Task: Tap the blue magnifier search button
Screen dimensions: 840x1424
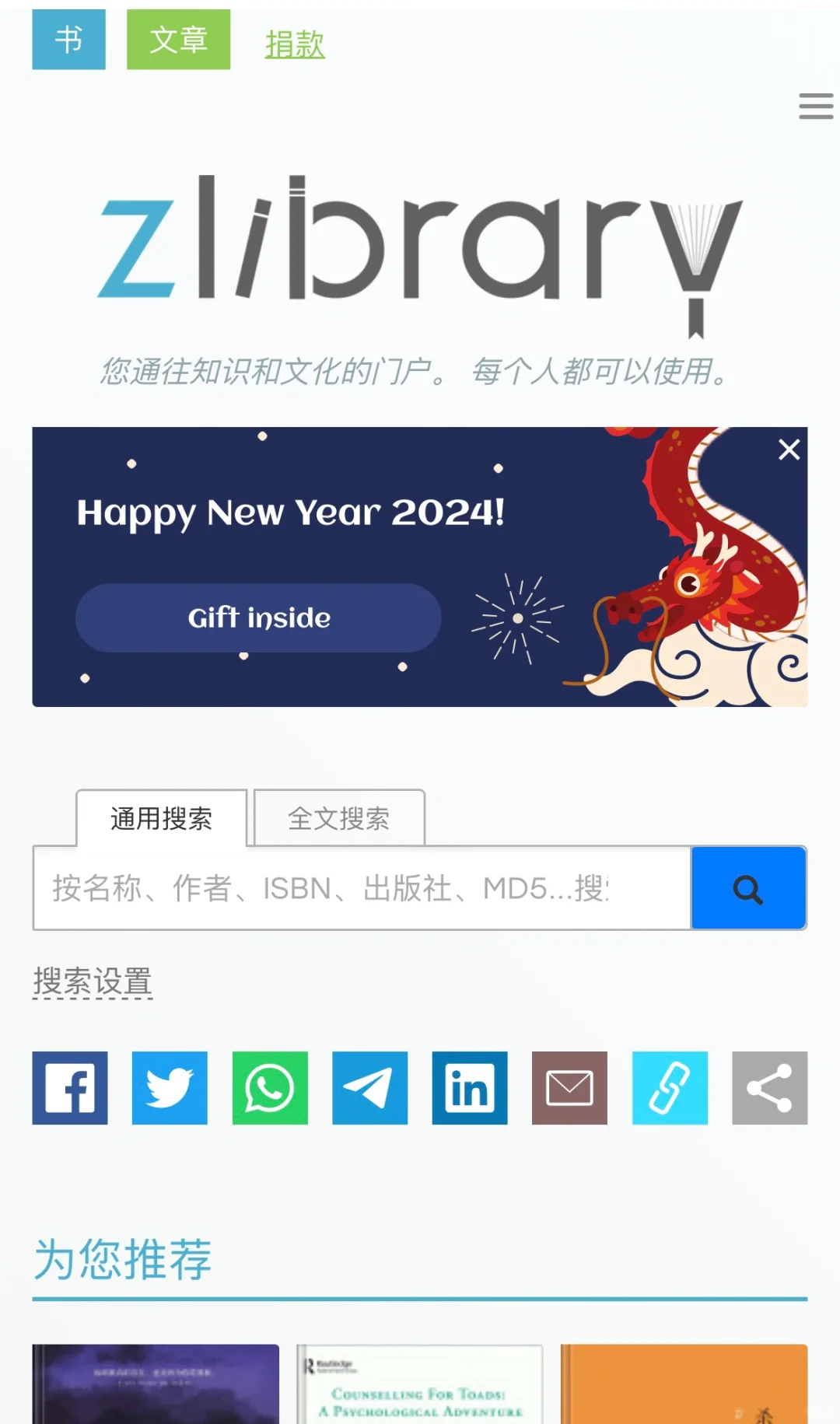Action: pyautogui.click(x=748, y=888)
